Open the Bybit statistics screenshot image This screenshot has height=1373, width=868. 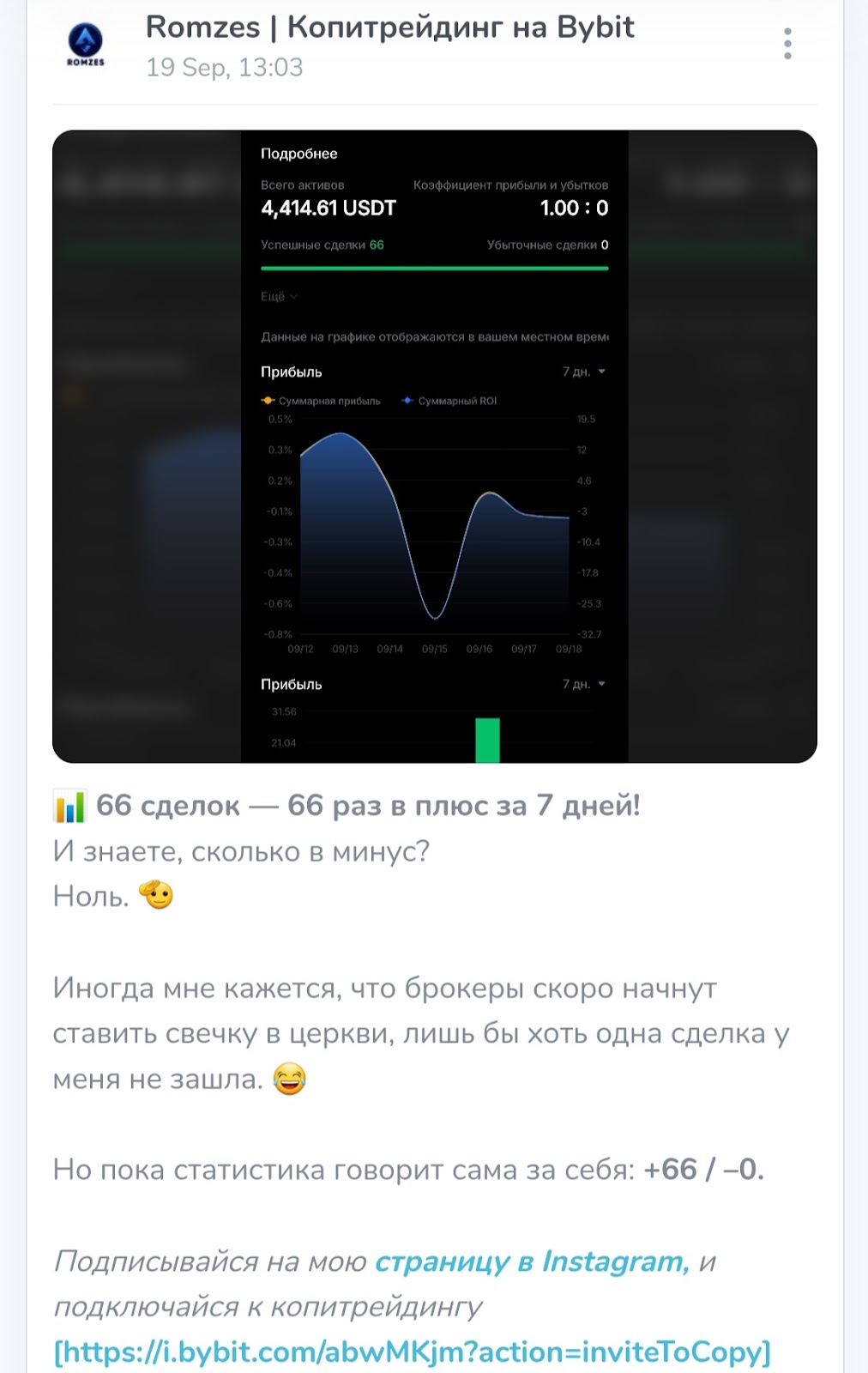[434, 446]
